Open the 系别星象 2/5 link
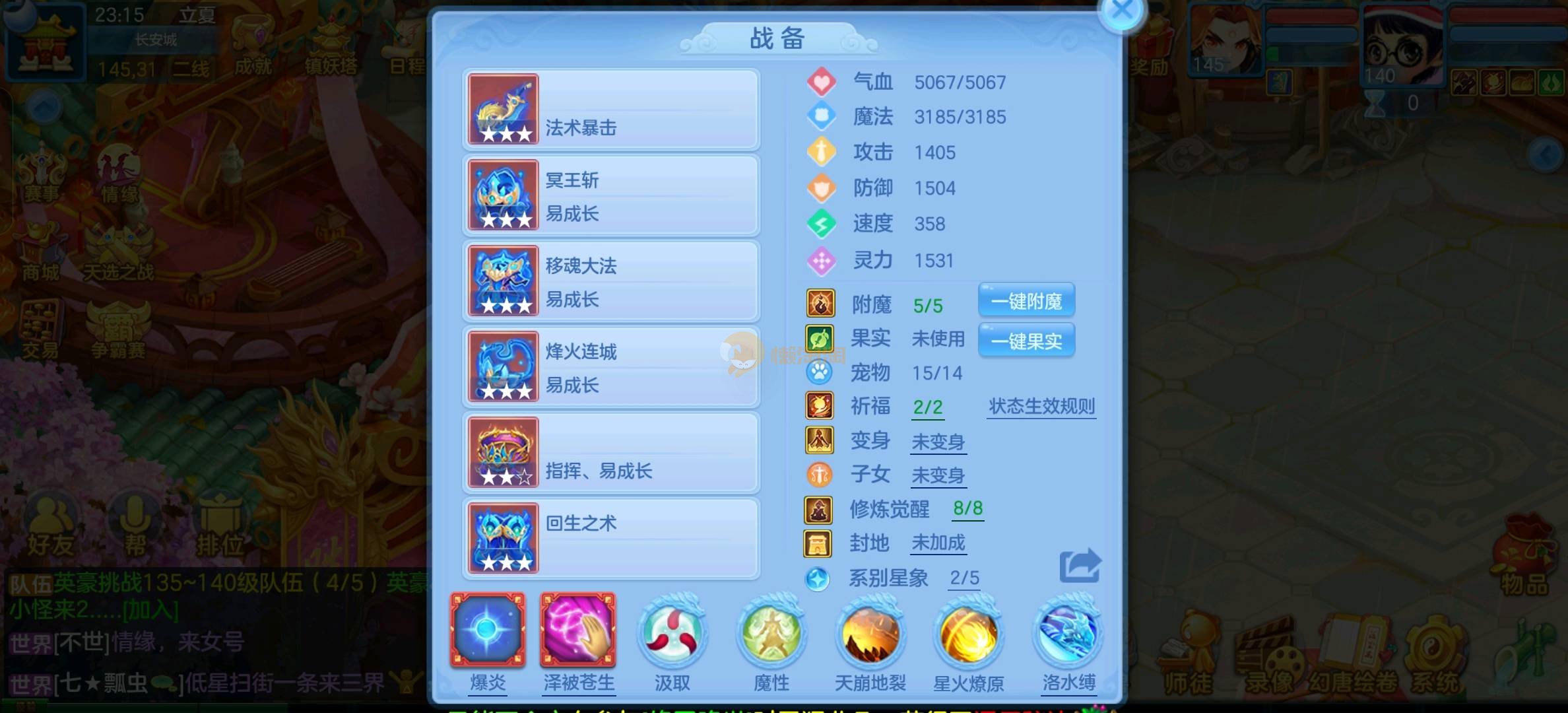This screenshot has width=1568, height=713. click(x=964, y=578)
